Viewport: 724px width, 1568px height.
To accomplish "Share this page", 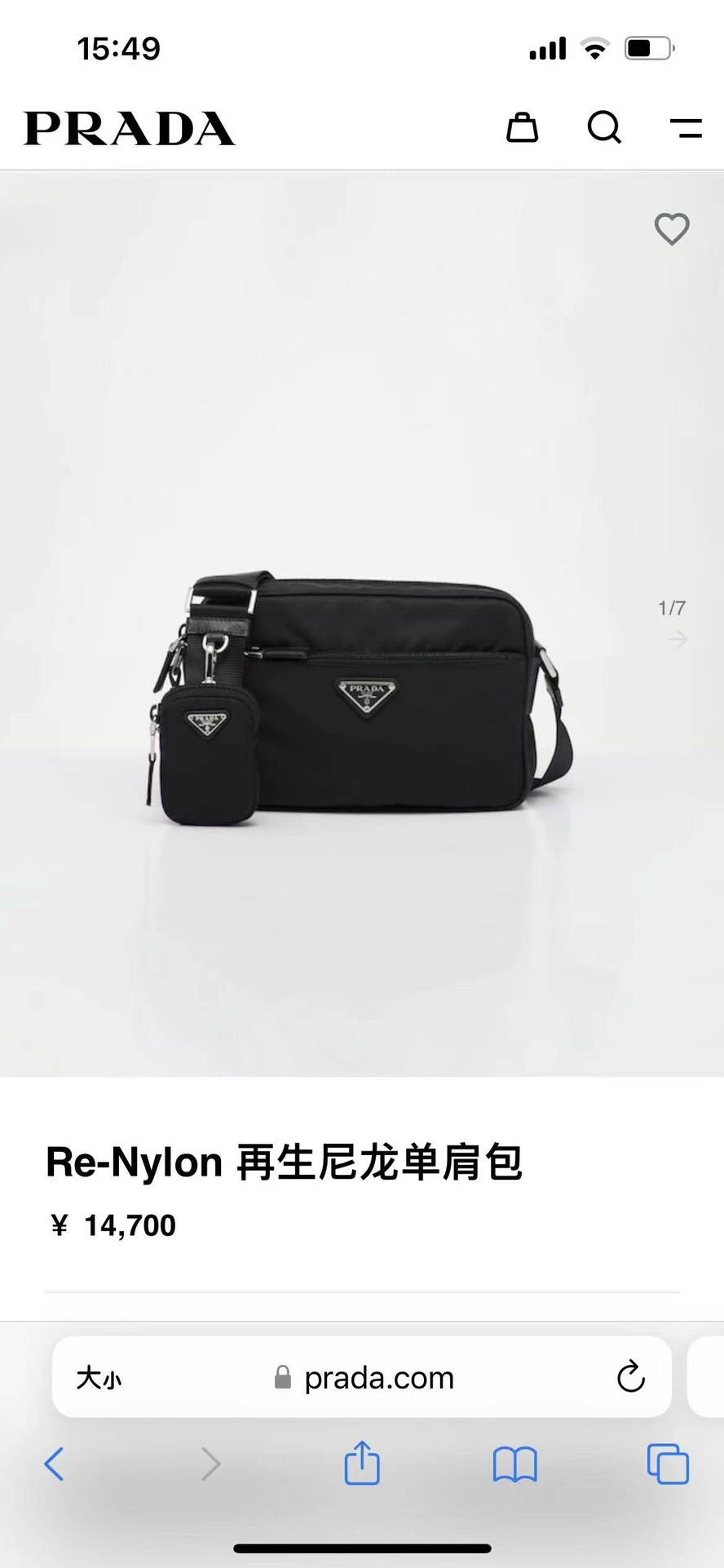I will (x=362, y=1462).
